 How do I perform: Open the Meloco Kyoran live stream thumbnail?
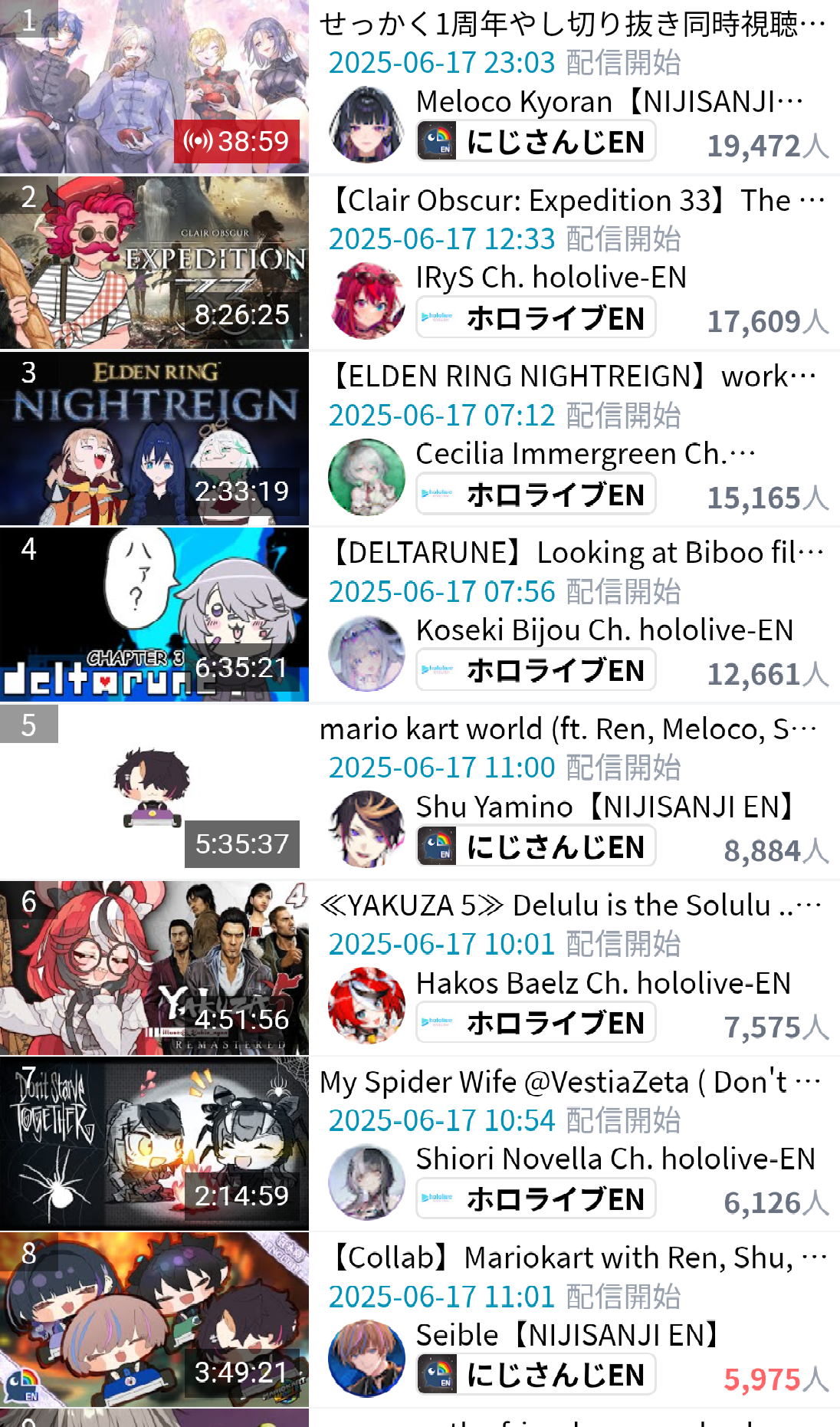(154, 87)
